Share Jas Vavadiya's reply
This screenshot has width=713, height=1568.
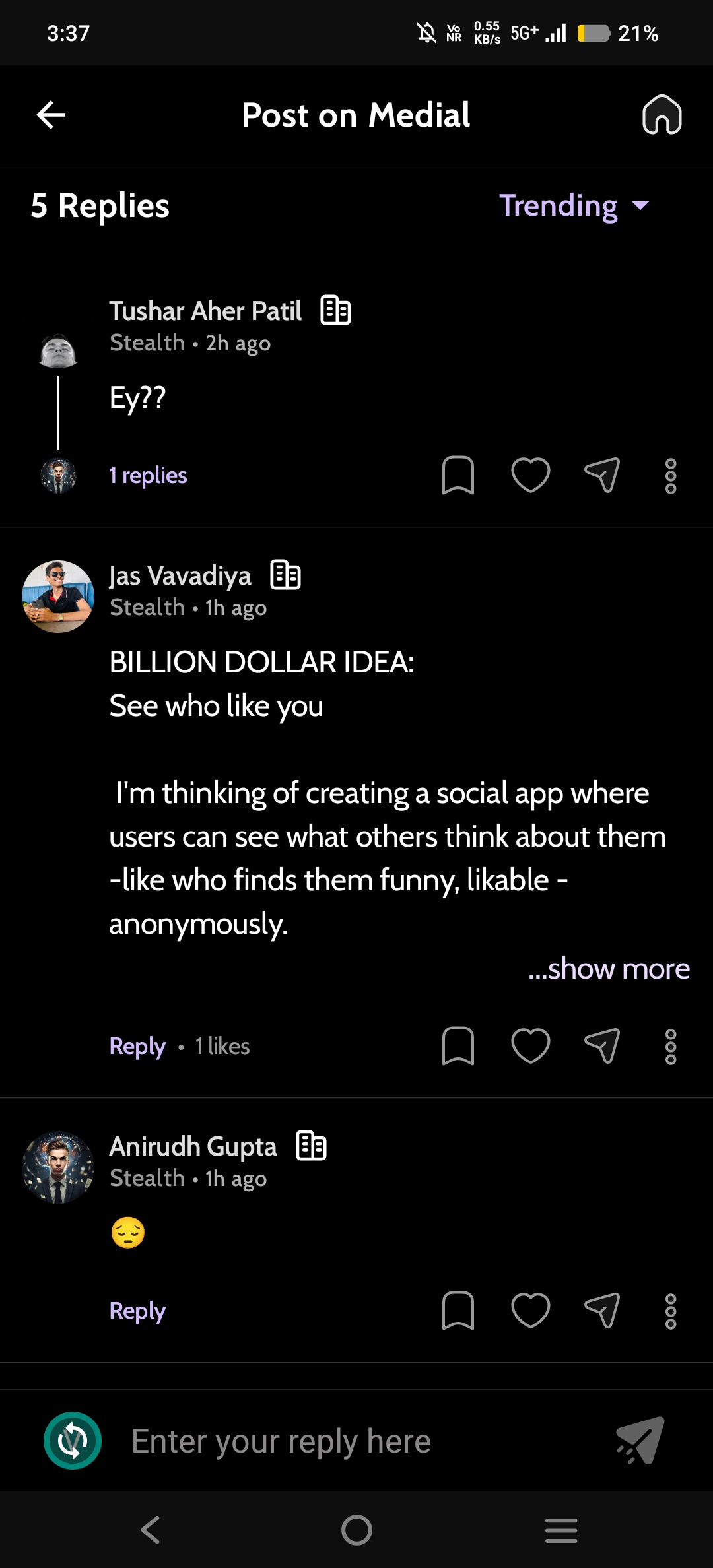602,1046
